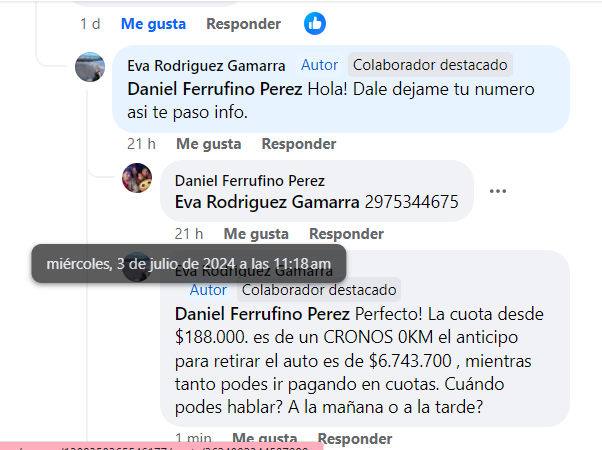Viewport: 602px width, 450px height.
Task: Open the 21 h timestamp on Daniel's comment
Action: coord(188,234)
